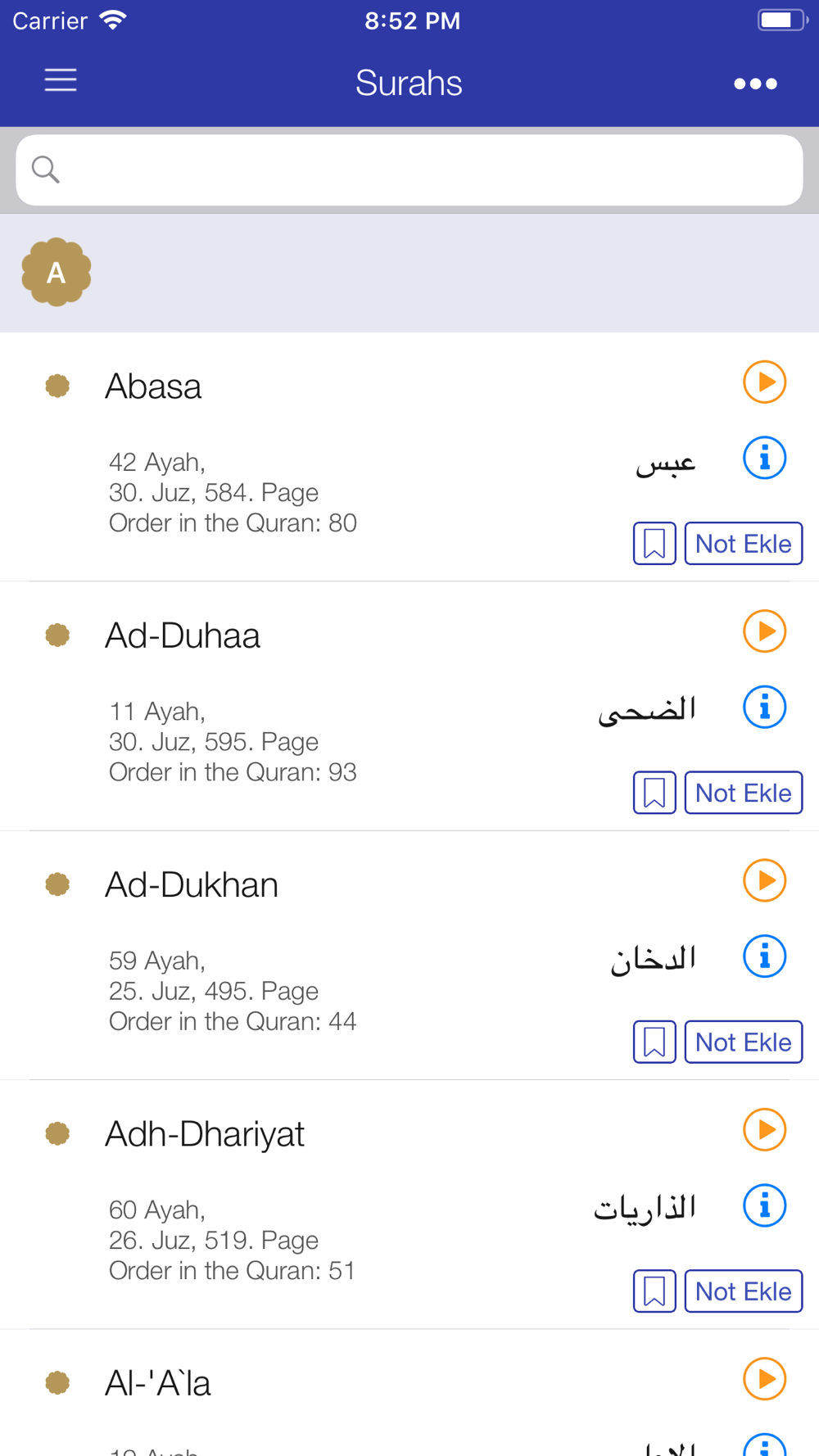Select Not Ekle for Ad-Dukhan
The image size is (819, 1456).
coord(744,1042)
